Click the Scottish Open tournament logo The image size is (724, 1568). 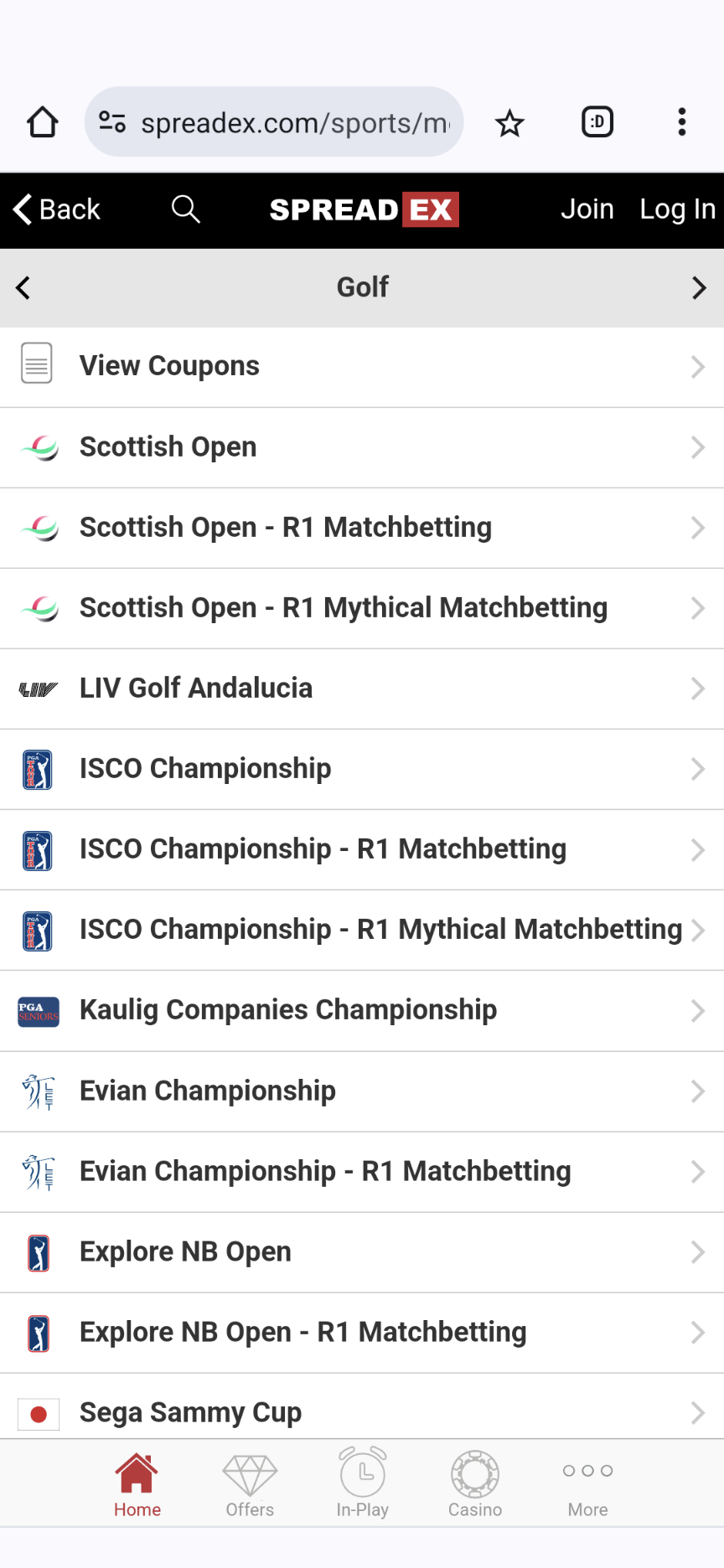point(37,447)
